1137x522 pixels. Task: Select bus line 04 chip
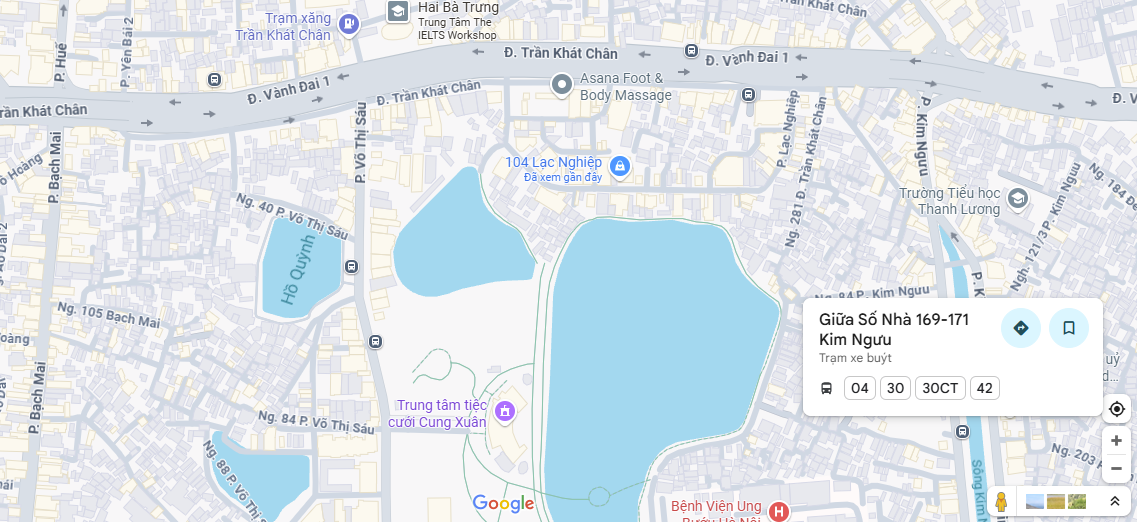pos(860,388)
